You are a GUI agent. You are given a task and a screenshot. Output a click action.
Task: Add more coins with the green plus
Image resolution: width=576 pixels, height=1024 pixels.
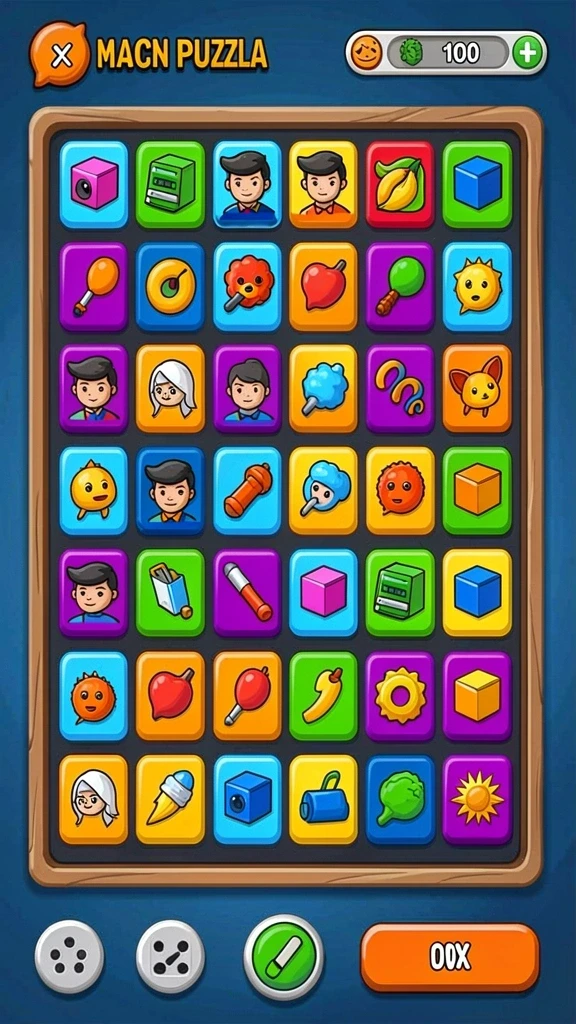click(x=527, y=53)
